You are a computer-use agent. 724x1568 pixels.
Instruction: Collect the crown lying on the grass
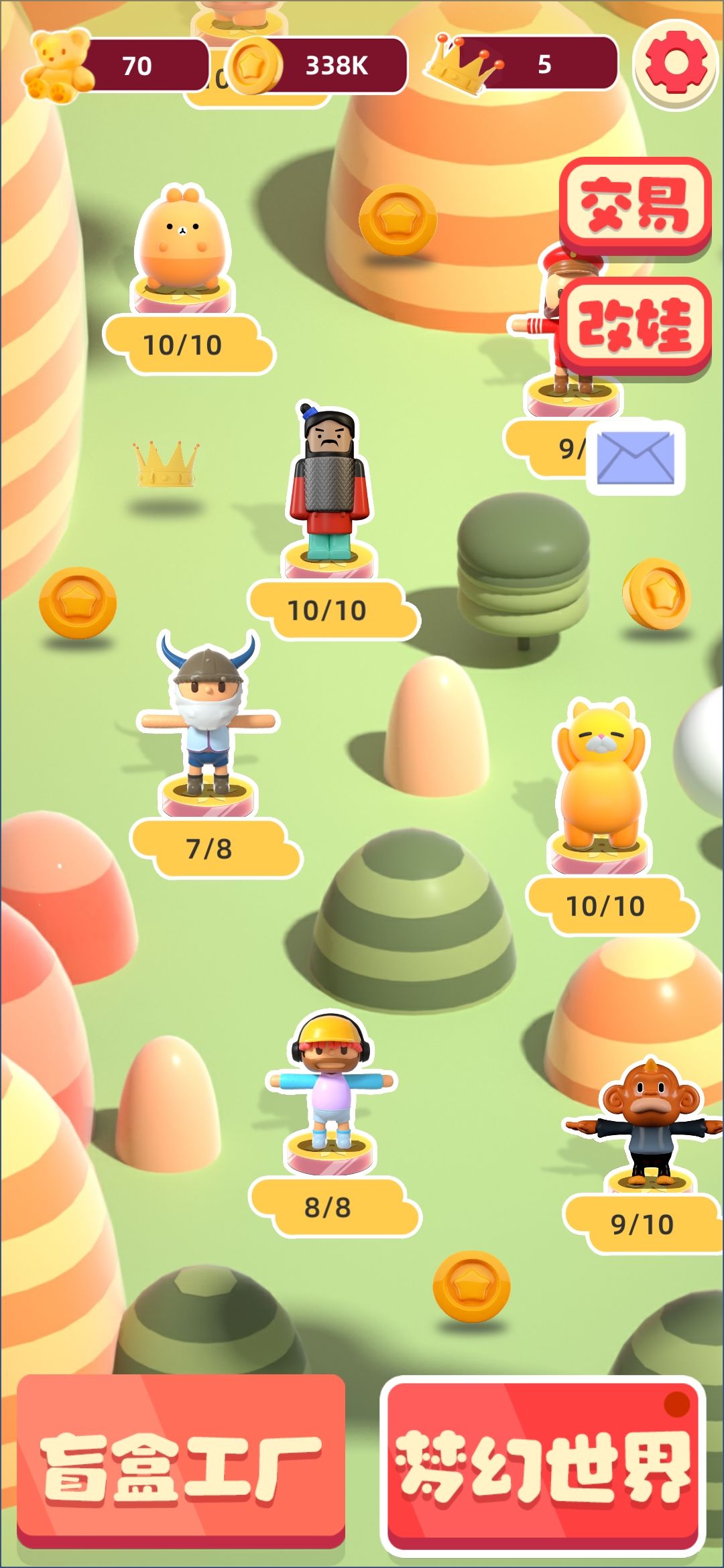(x=166, y=466)
